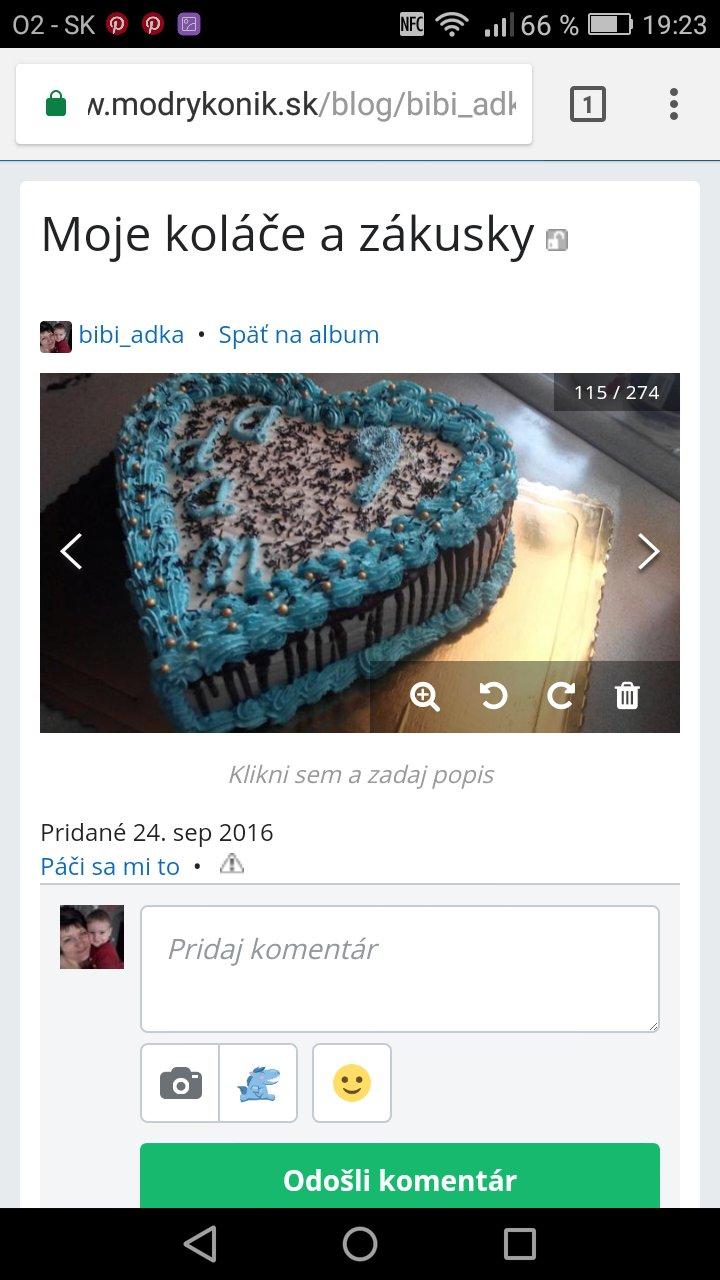Screen dimensions: 720x1280
Task: Zoom in on the cake photo
Action: click(x=425, y=696)
